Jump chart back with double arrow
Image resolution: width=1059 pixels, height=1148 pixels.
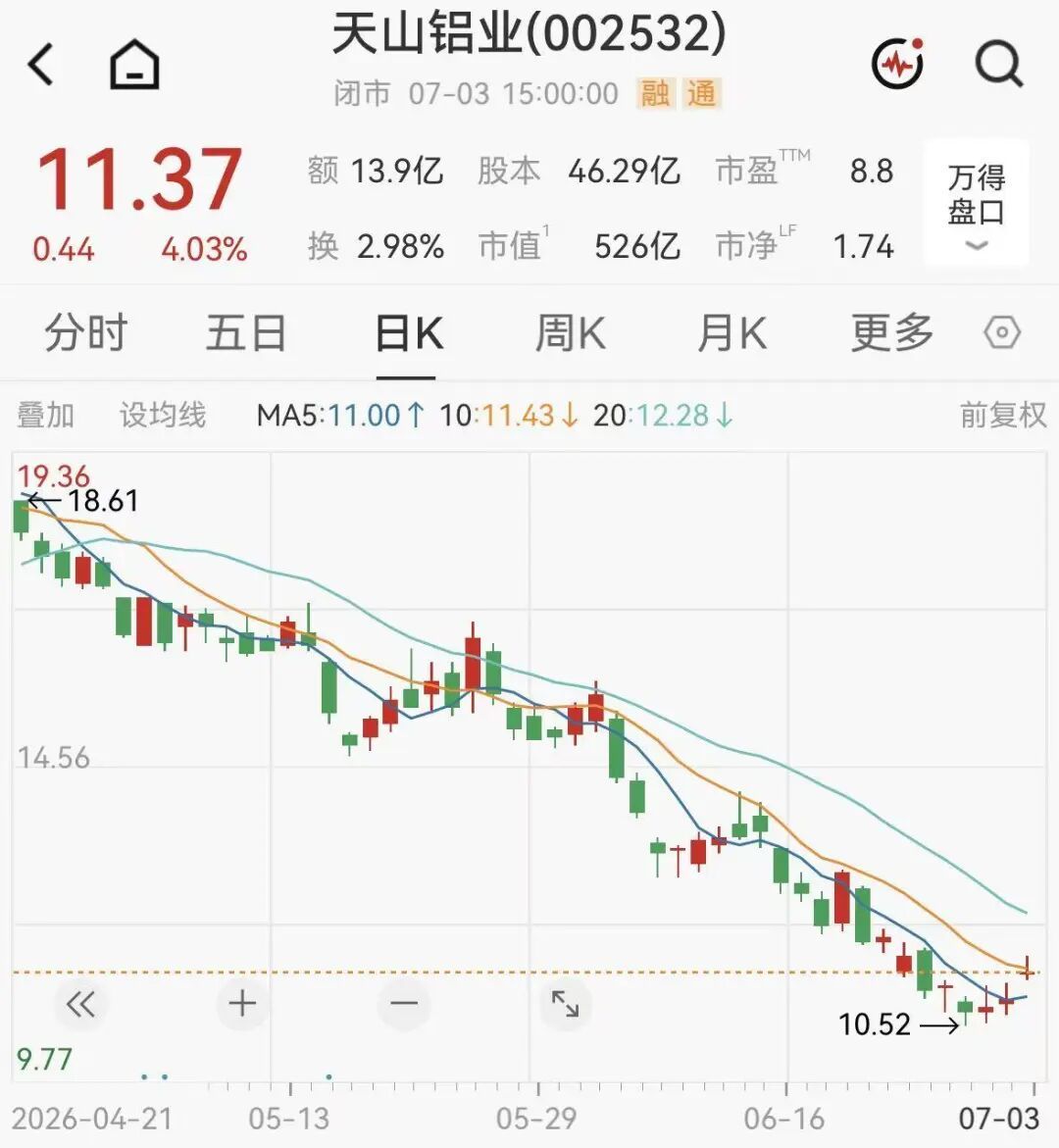point(80,1003)
